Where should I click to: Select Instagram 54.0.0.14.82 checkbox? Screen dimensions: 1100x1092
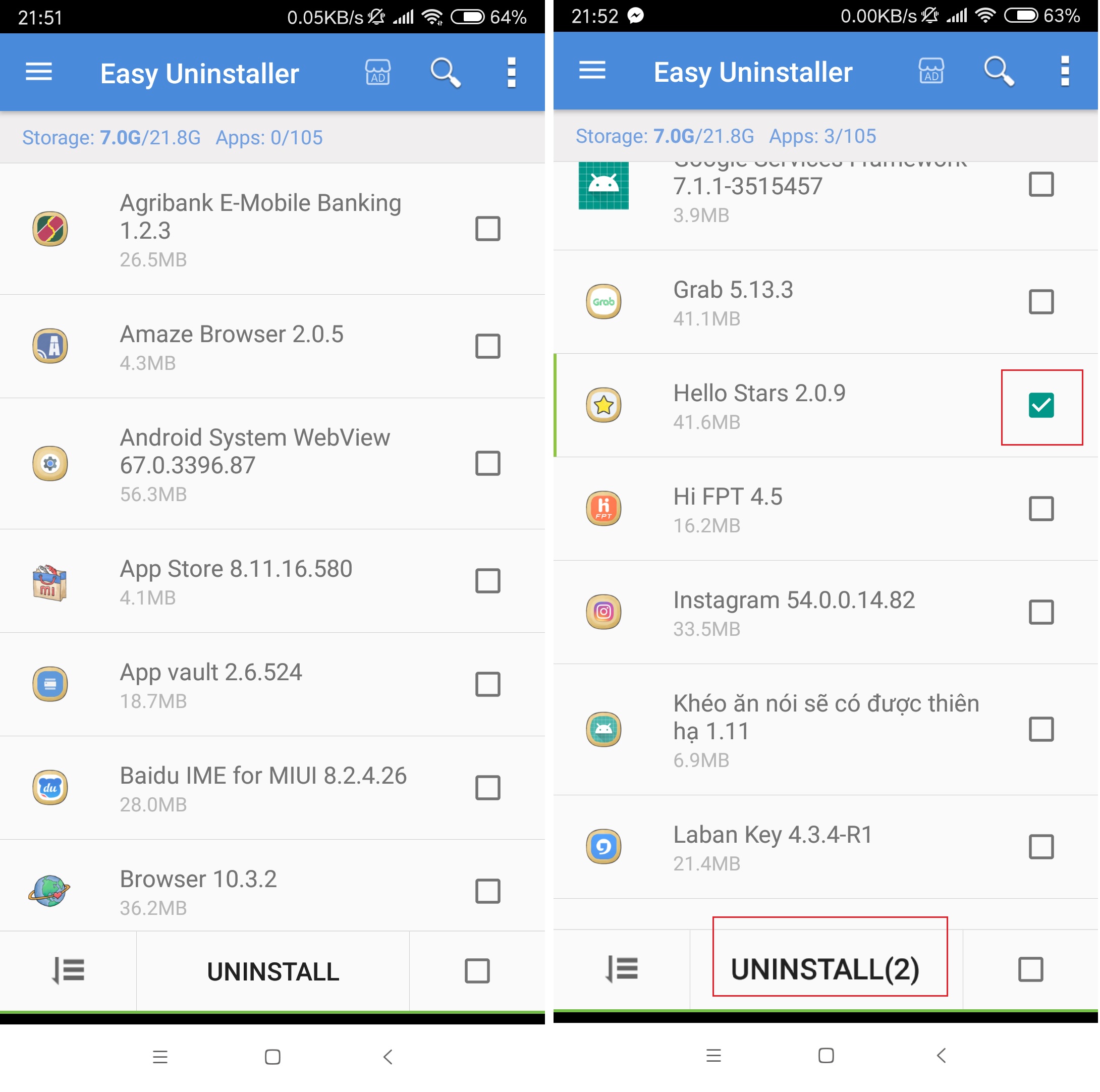(1041, 612)
